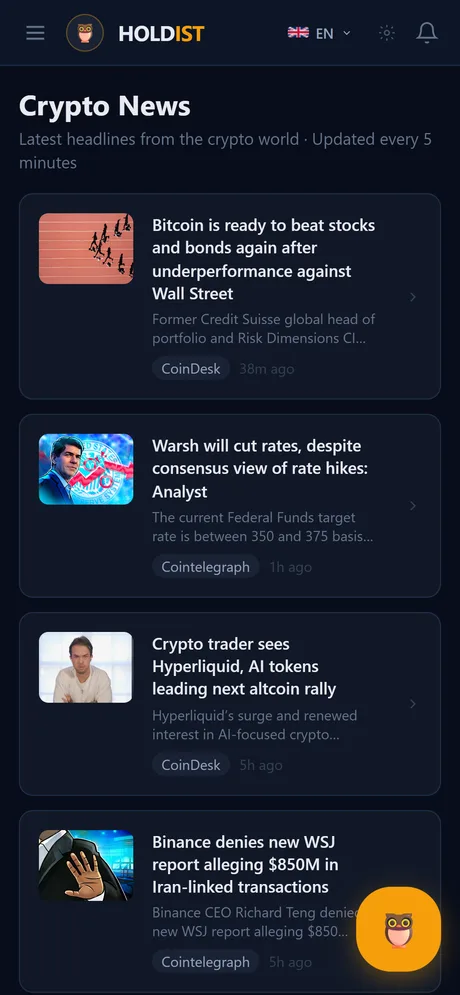Viewport: 460px width, 995px height.
Task: Open the hamburger drawer menu
Action: click(36, 33)
